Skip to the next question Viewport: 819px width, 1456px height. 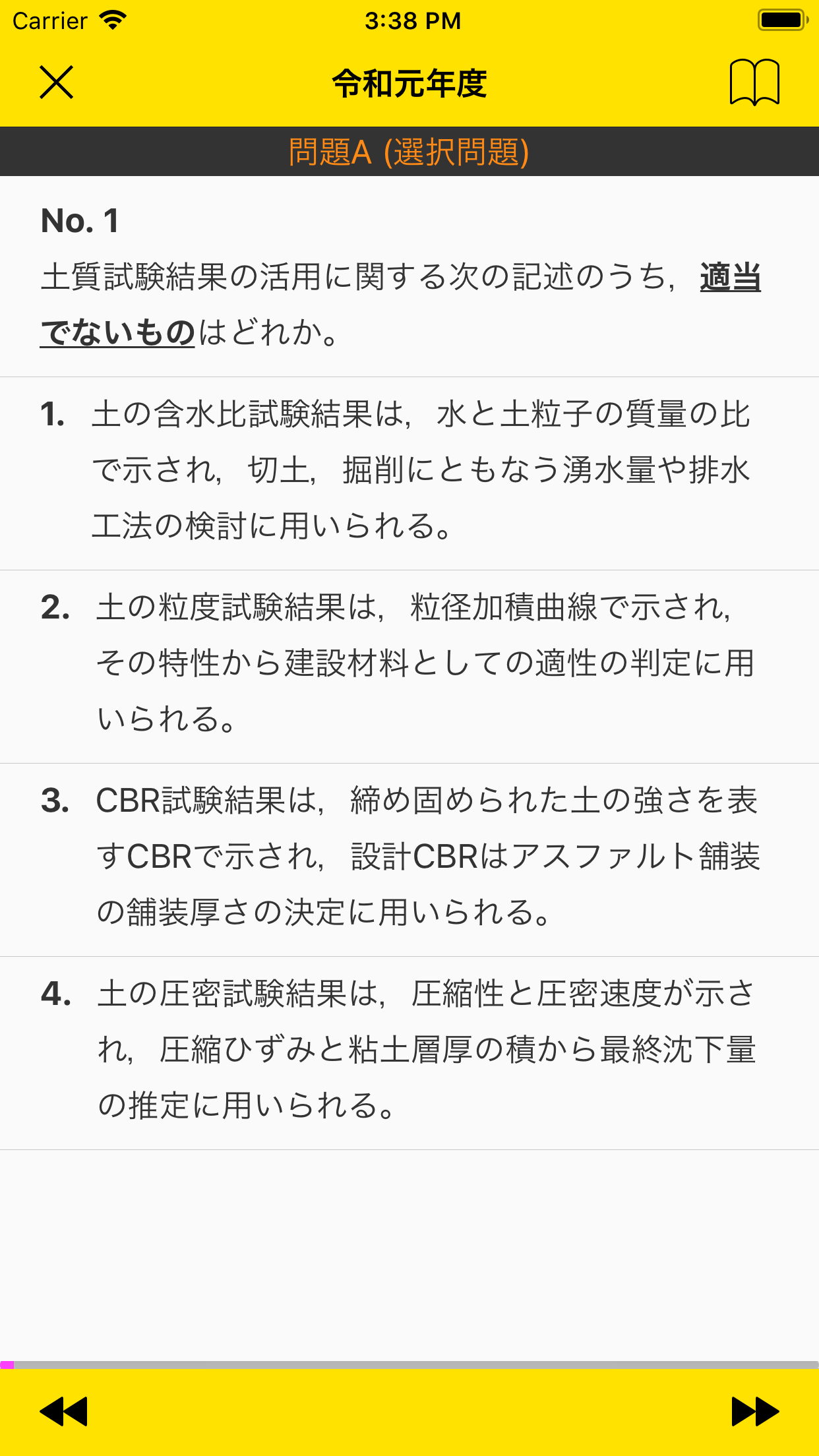click(x=756, y=1412)
